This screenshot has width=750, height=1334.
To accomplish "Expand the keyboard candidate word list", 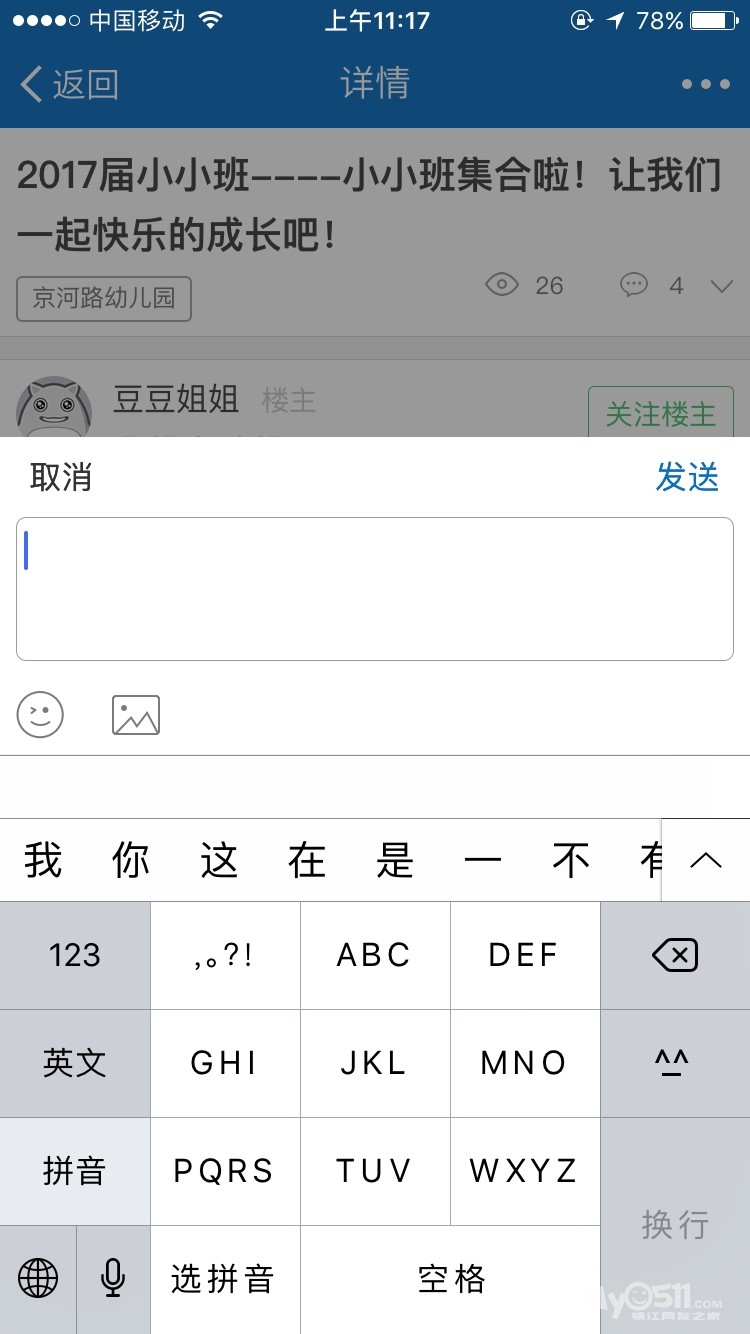I will point(706,860).
